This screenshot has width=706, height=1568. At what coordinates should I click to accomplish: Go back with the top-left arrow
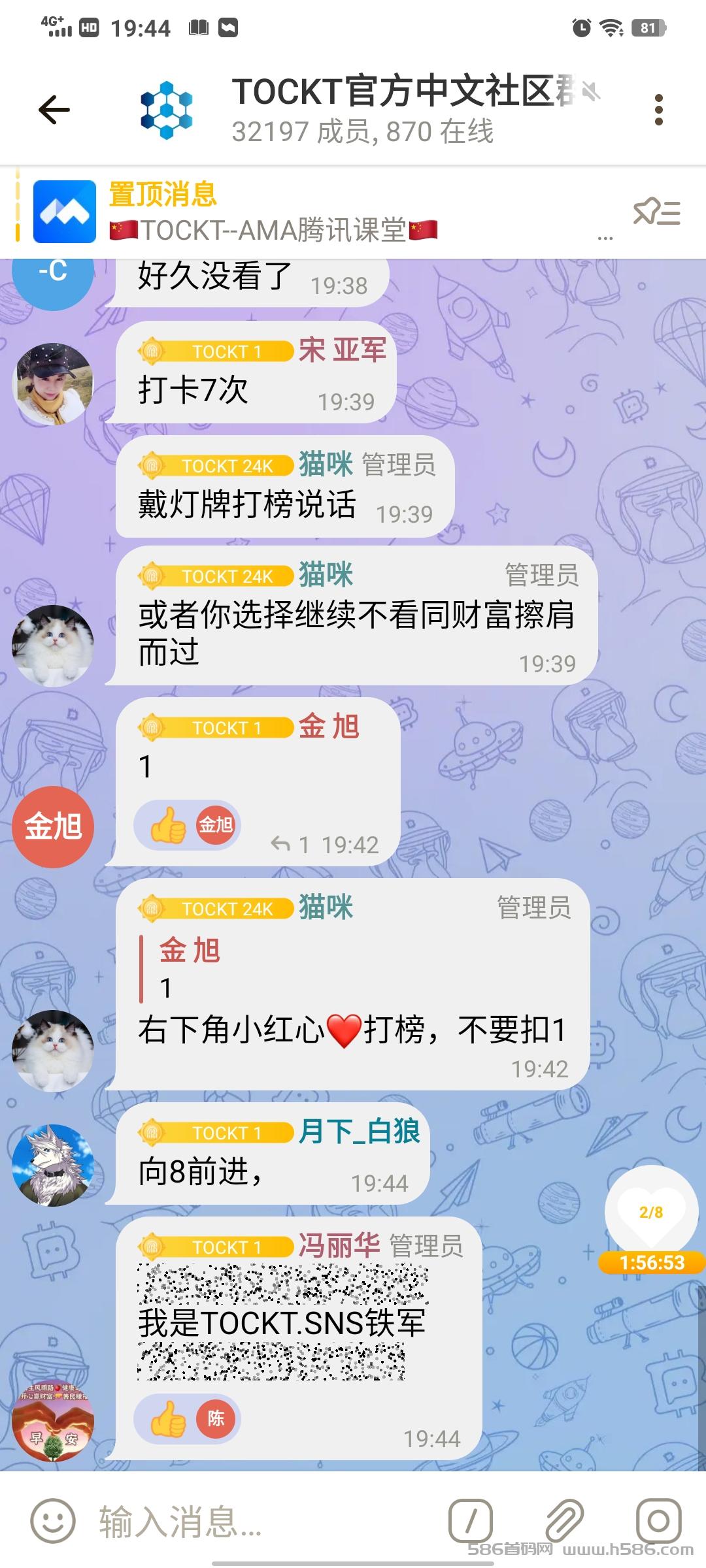[x=54, y=110]
